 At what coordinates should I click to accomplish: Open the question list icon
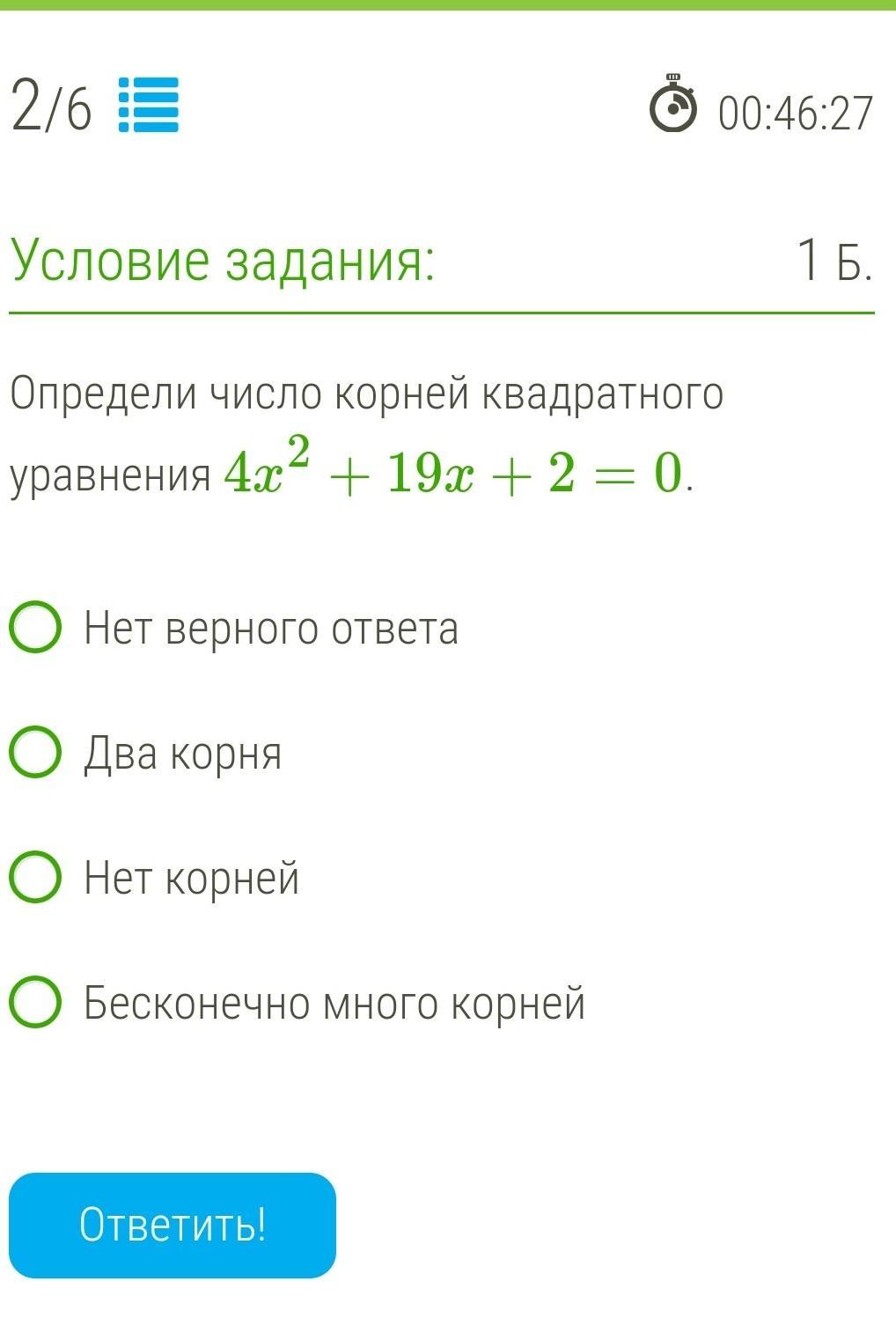149,105
